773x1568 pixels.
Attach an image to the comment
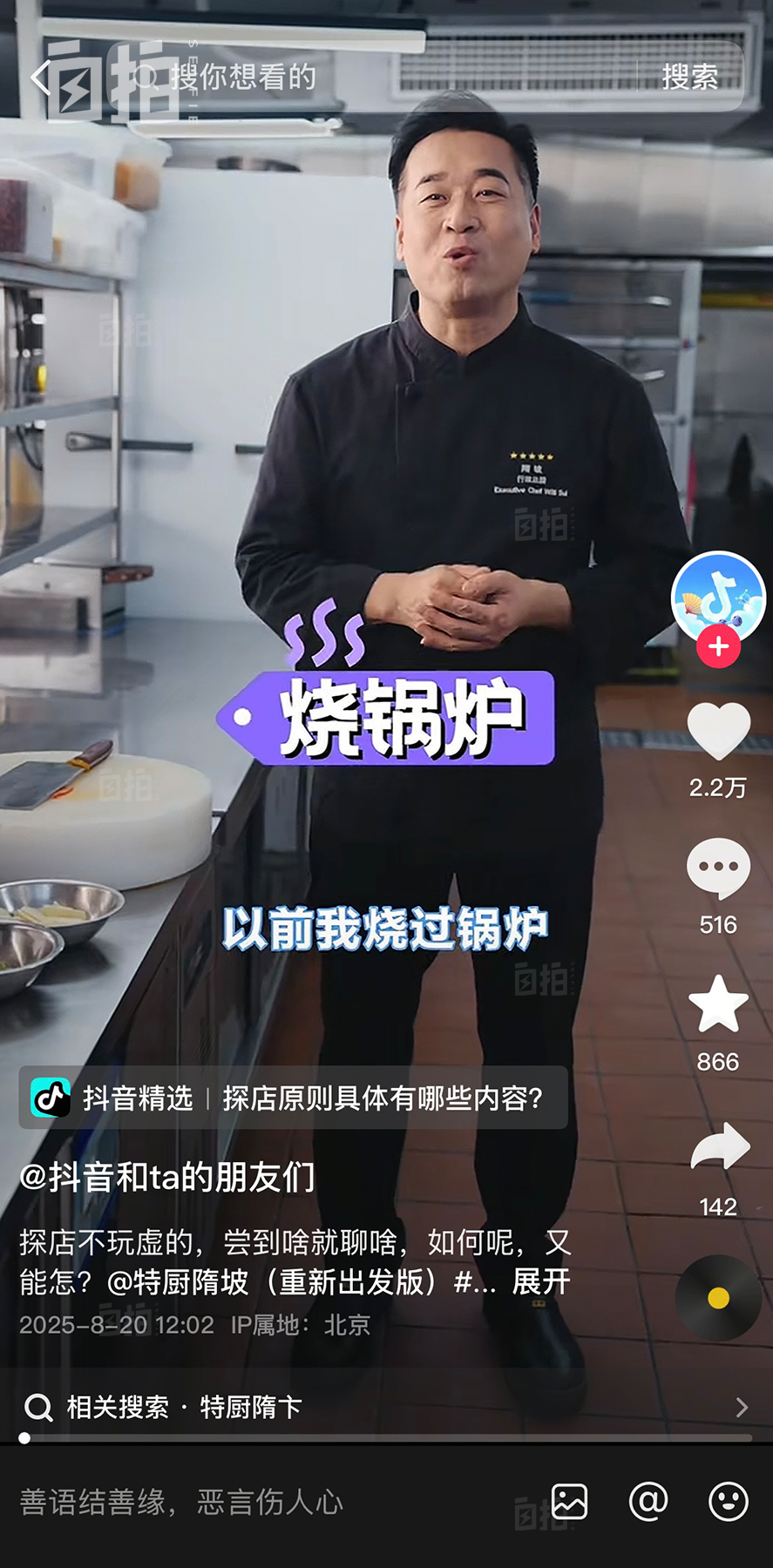coord(569,1502)
